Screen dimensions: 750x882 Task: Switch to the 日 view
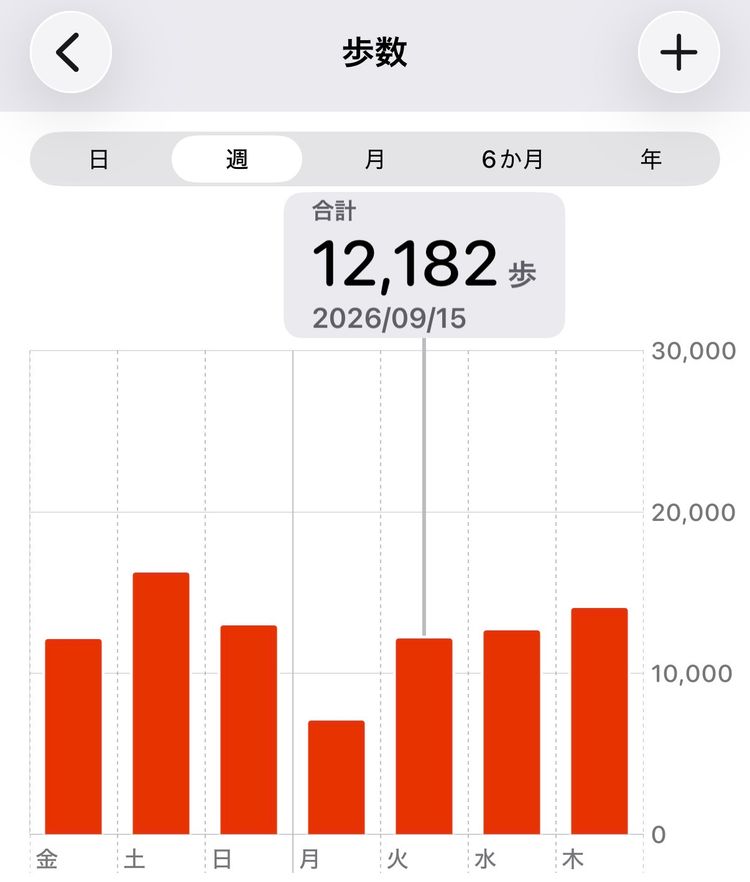click(99, 159)
